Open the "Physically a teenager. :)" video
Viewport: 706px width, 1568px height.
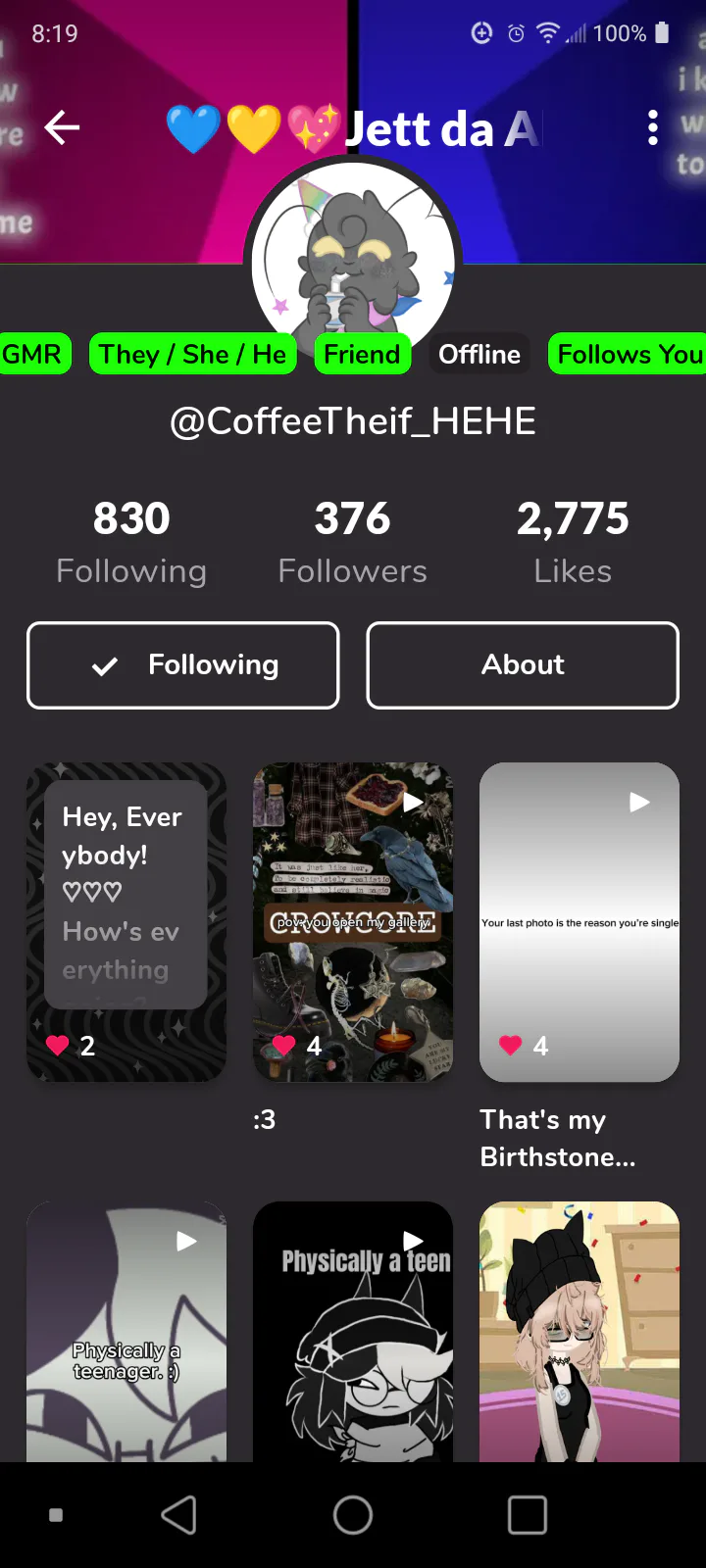(126, 1331)
